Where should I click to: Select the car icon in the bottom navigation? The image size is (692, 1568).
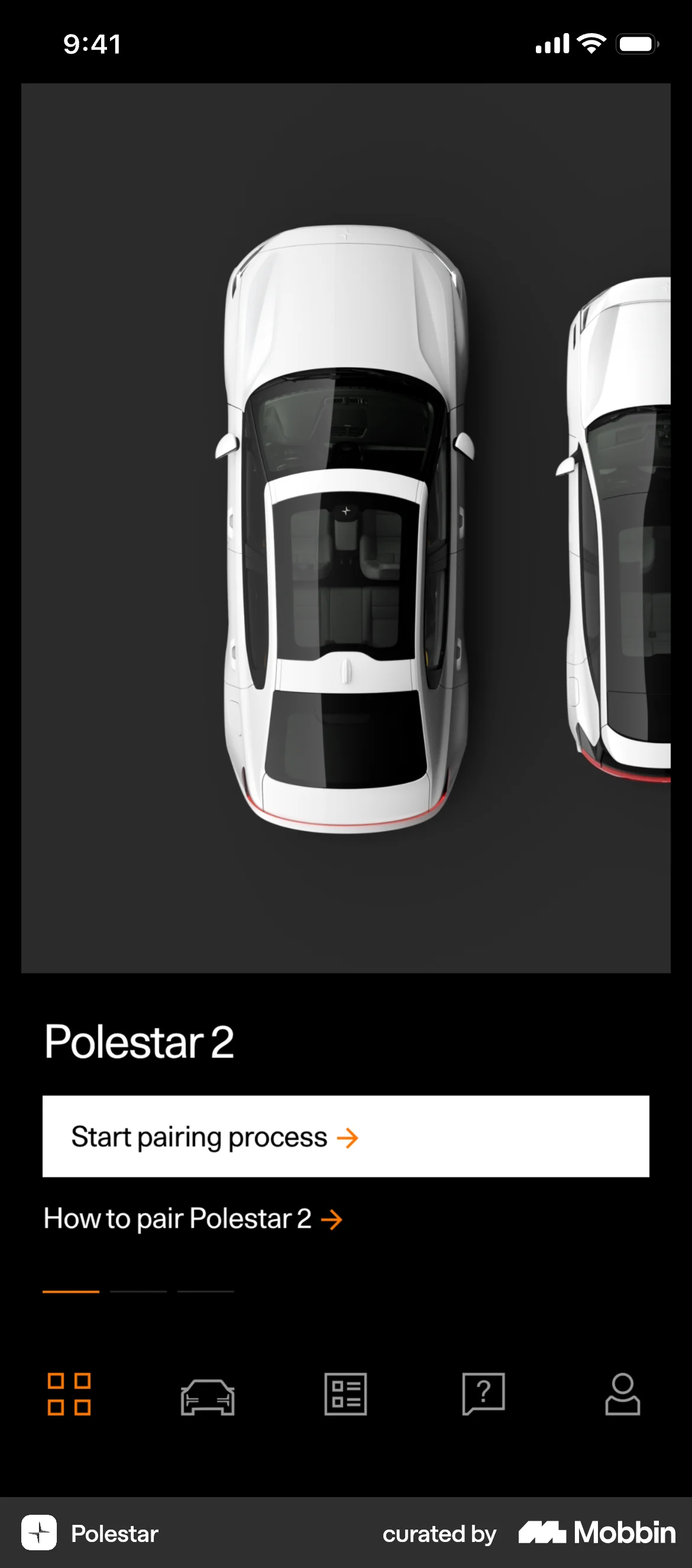pyautogui.click(x=208, y=1397)
